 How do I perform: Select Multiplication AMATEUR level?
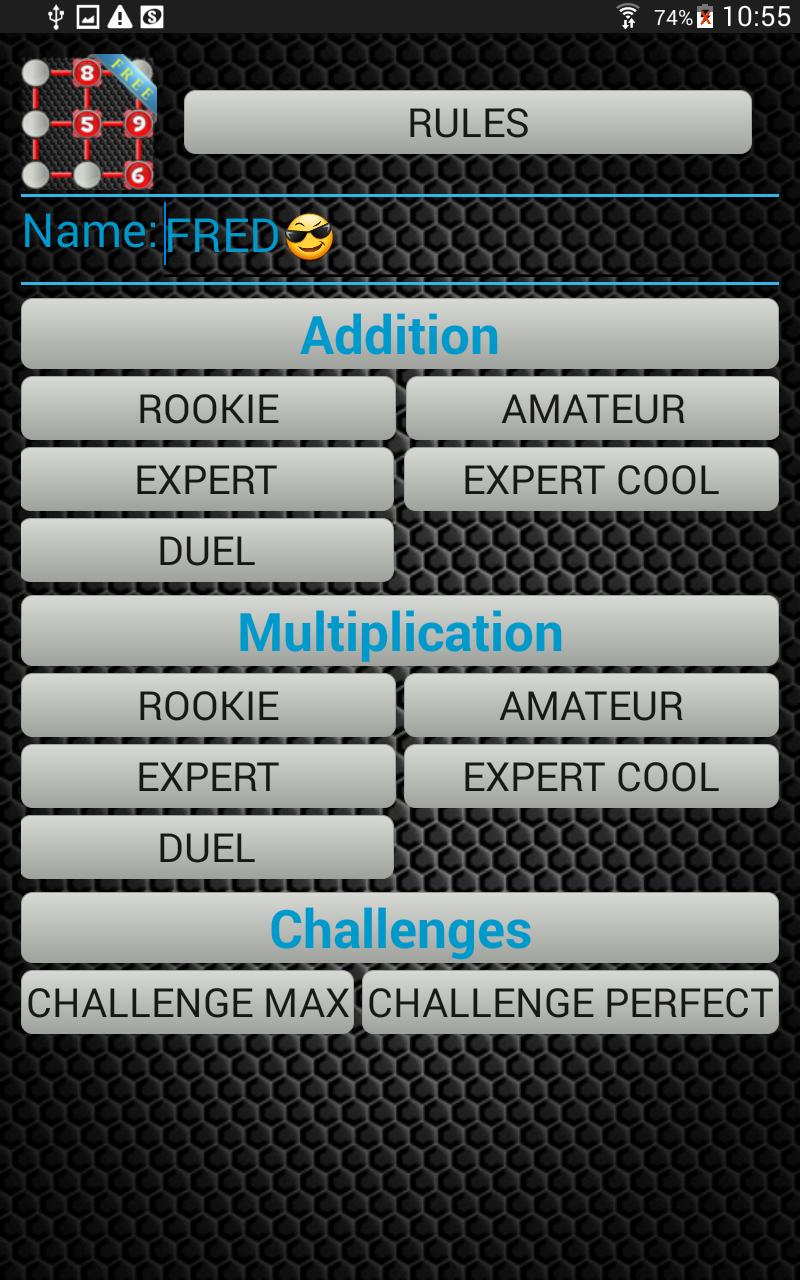[x=591, y=705]
